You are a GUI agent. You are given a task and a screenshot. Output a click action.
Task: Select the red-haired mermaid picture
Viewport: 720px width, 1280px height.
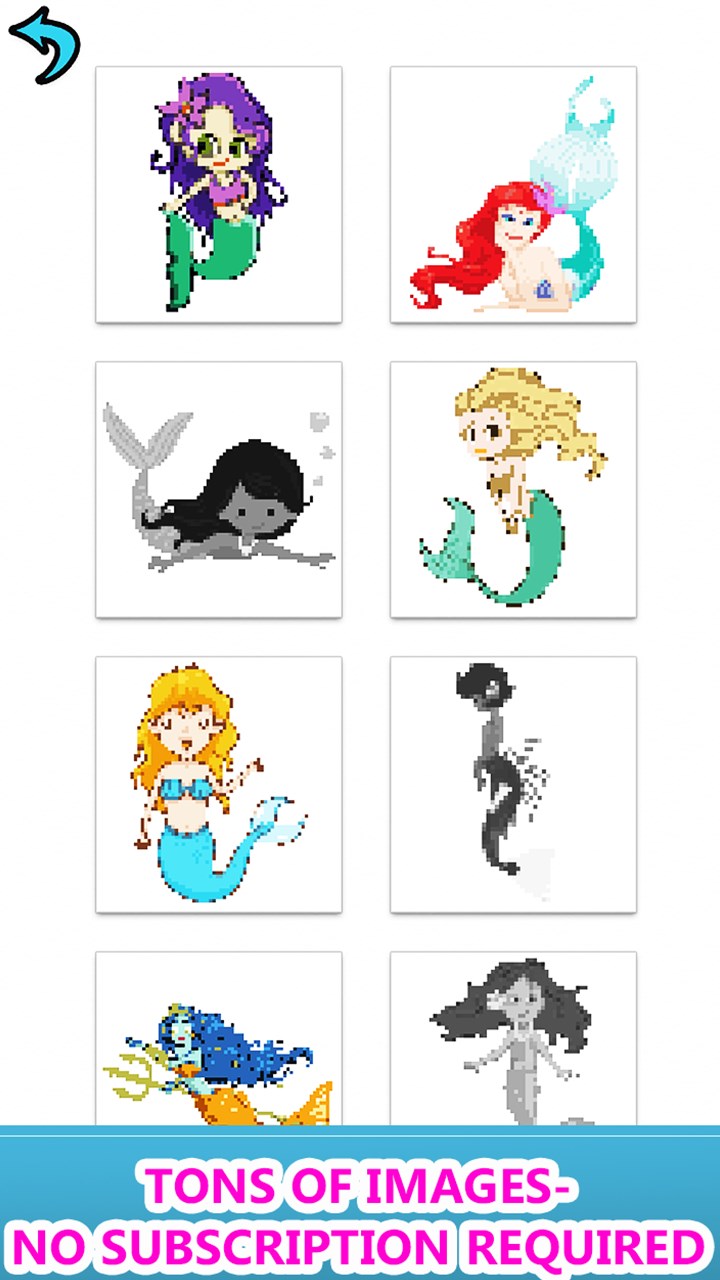click(x=513, y=195)
